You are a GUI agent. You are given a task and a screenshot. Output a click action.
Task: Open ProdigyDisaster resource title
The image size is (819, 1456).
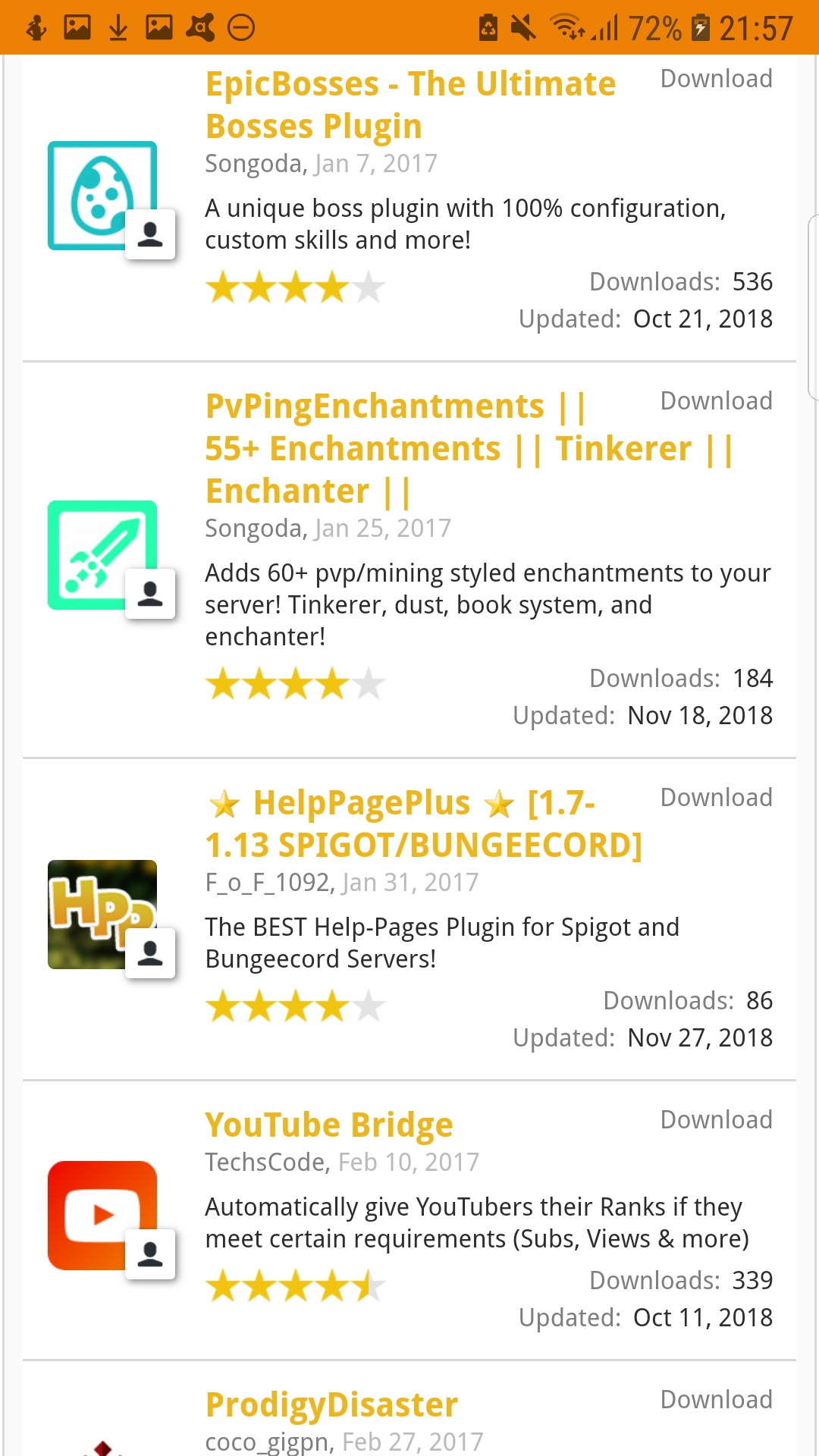click(331, 1405)
